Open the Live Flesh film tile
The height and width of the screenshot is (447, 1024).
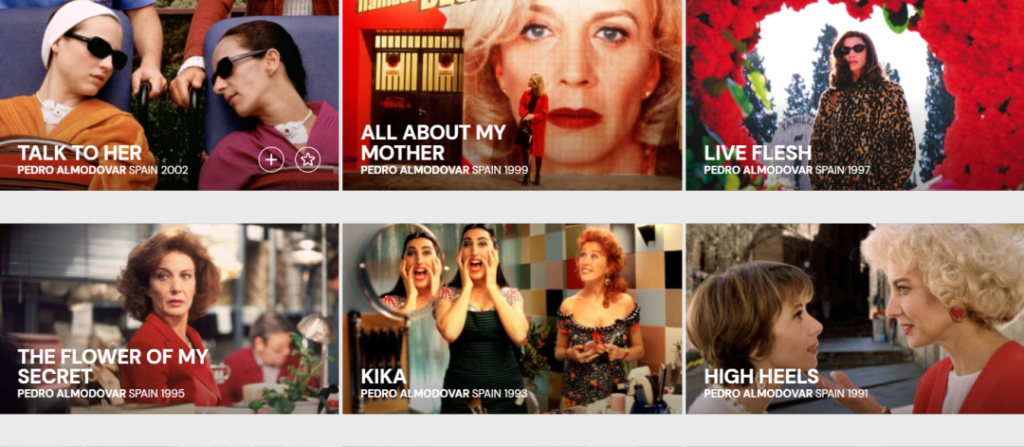(x=854, y=95)
